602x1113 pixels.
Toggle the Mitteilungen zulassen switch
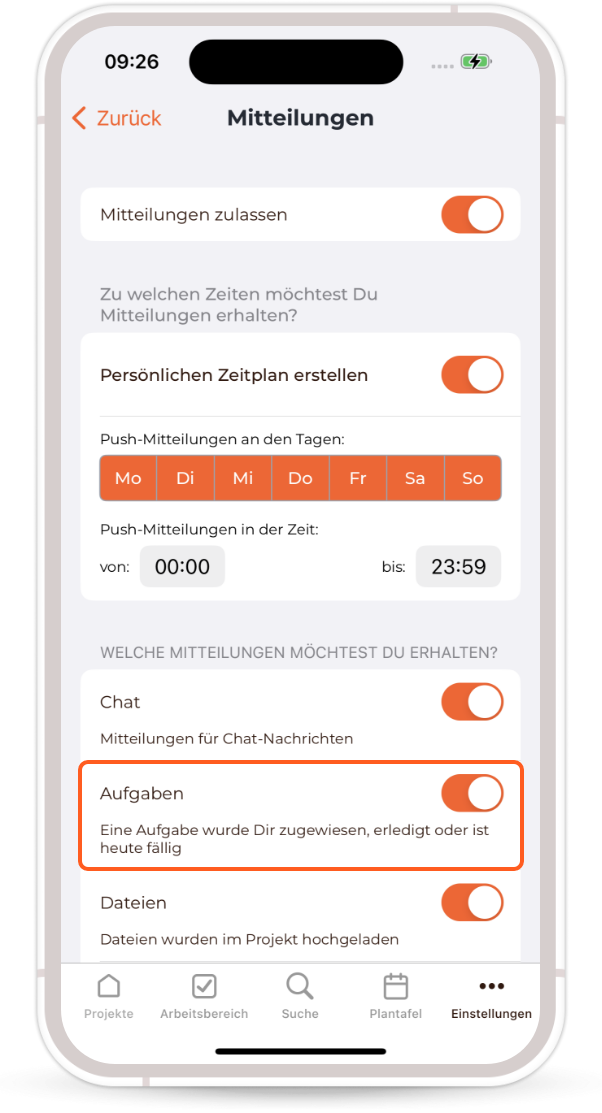[x=472, y=214]
